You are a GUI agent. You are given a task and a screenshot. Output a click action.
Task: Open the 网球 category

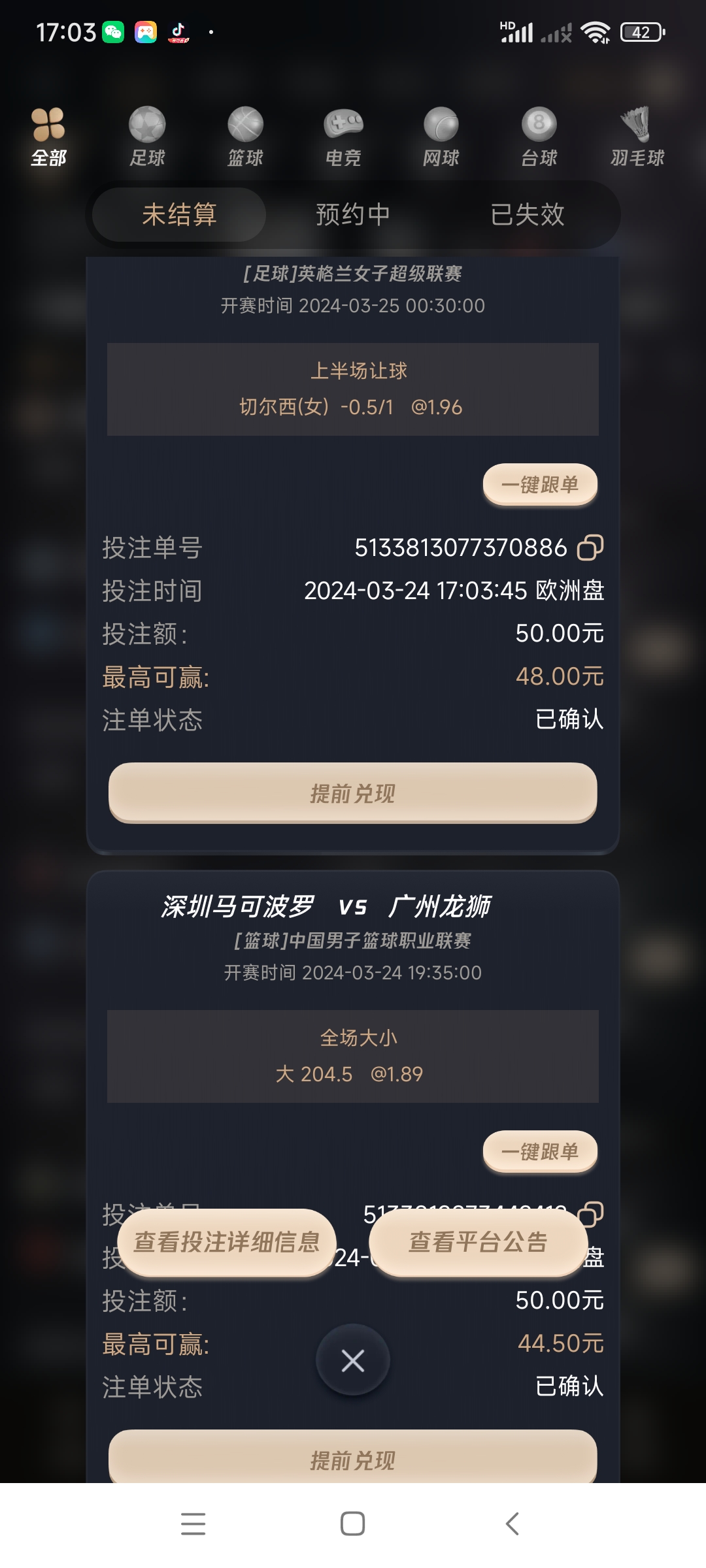pos(441,137)
